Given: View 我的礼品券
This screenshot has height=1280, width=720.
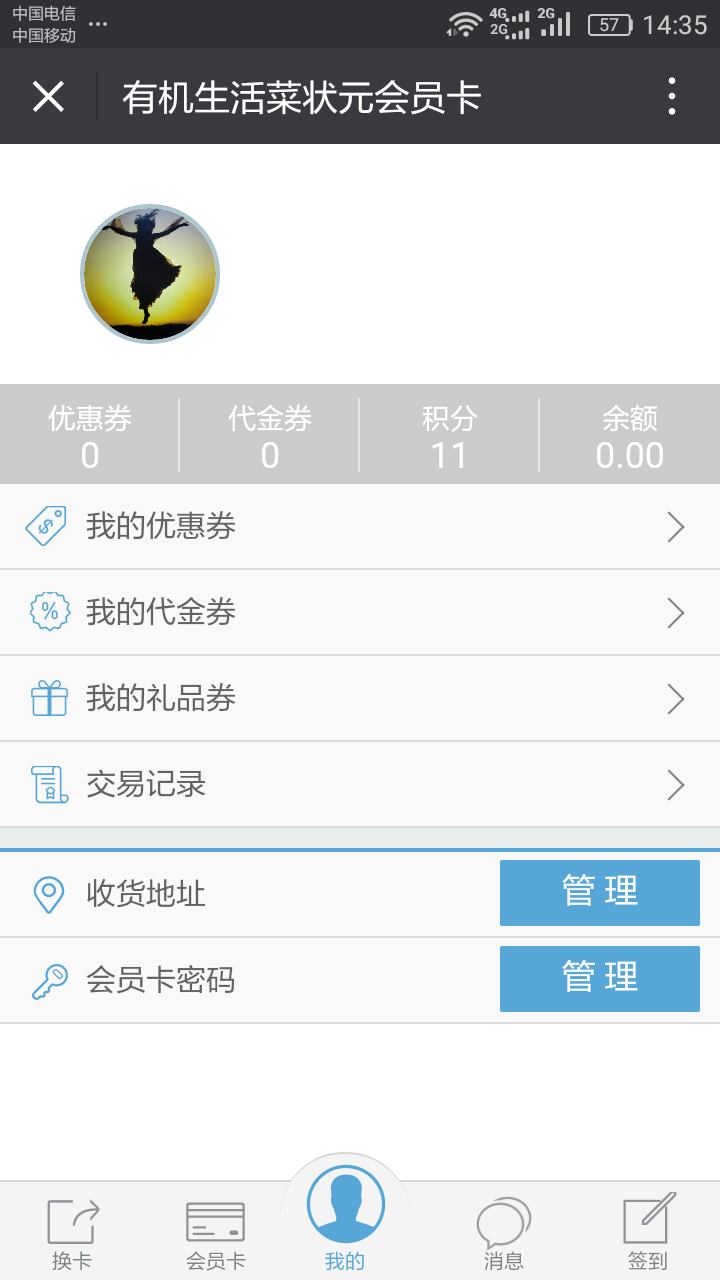Looking at the screenshot, I should click(360, 698).
